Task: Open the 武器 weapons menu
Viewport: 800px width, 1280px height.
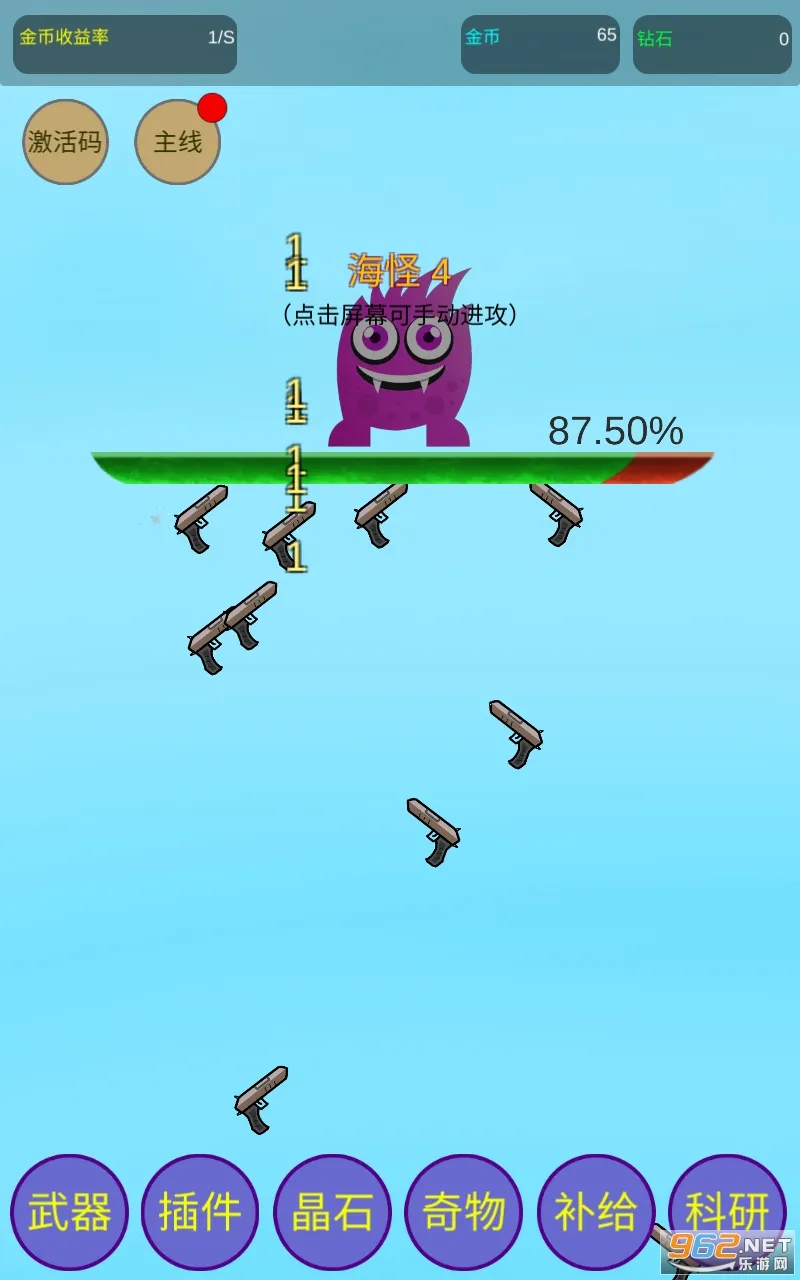Action: coord(69,1212)
